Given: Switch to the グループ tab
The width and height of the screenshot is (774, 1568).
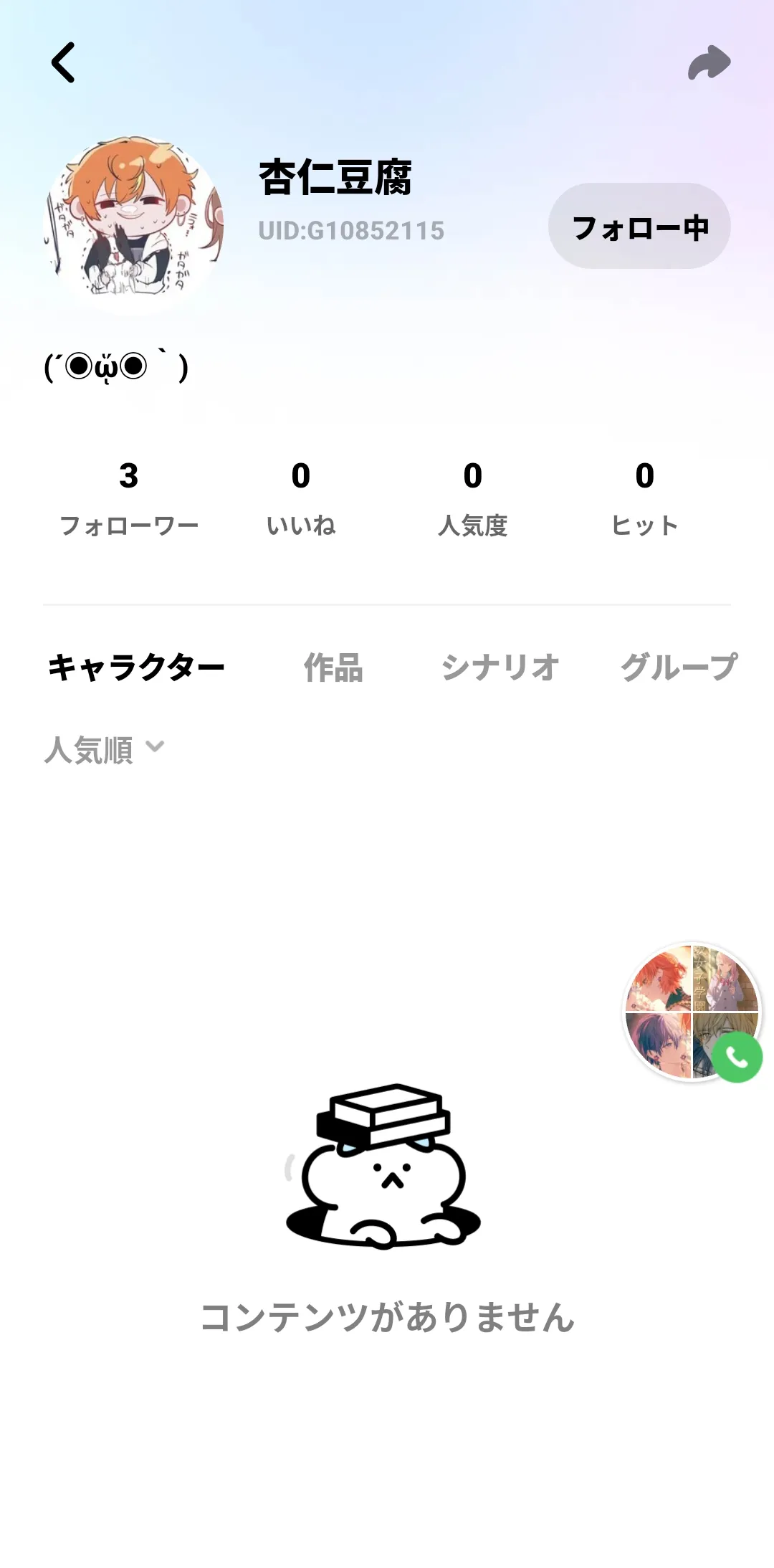Looking at the screenshot, I should coord(678,667).
